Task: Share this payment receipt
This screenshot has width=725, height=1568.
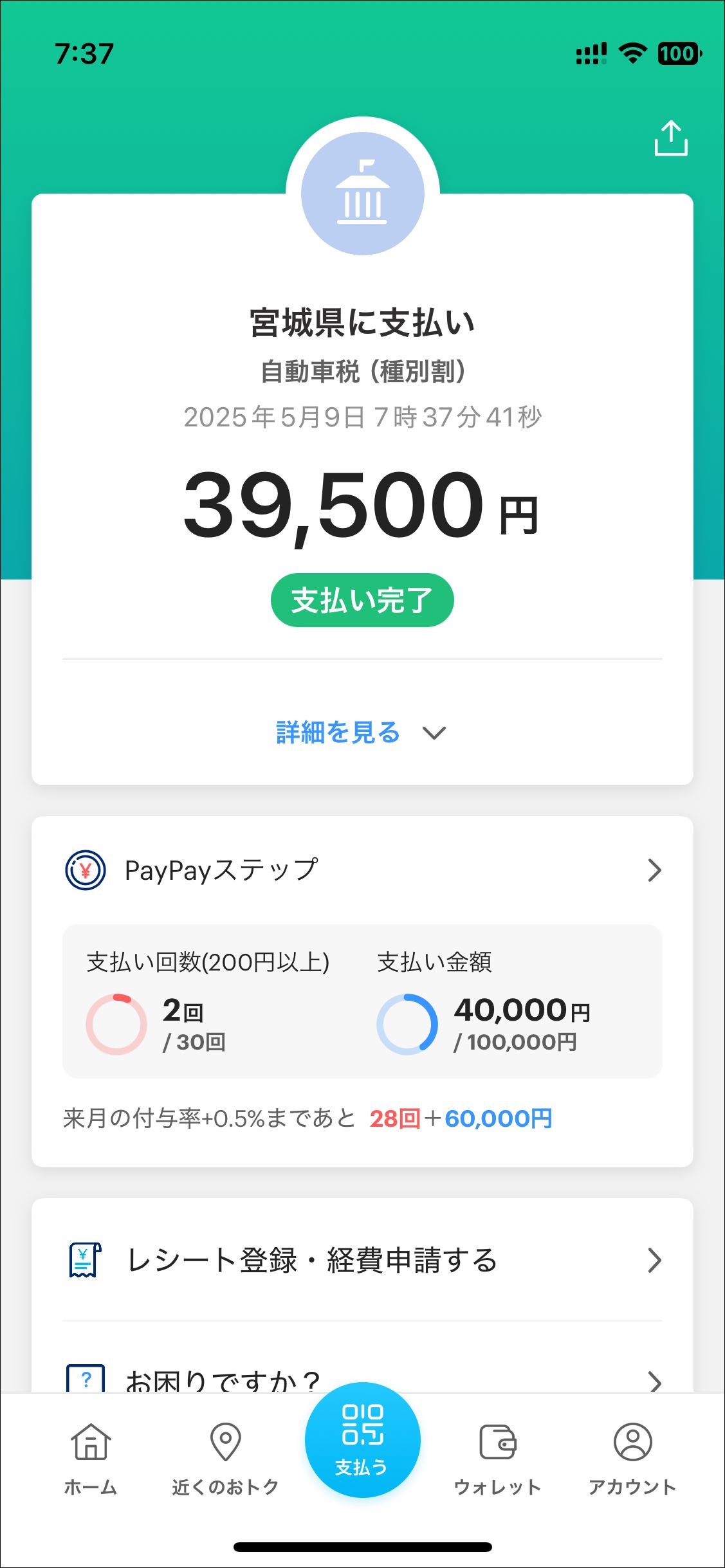Action: coord(670,138)
